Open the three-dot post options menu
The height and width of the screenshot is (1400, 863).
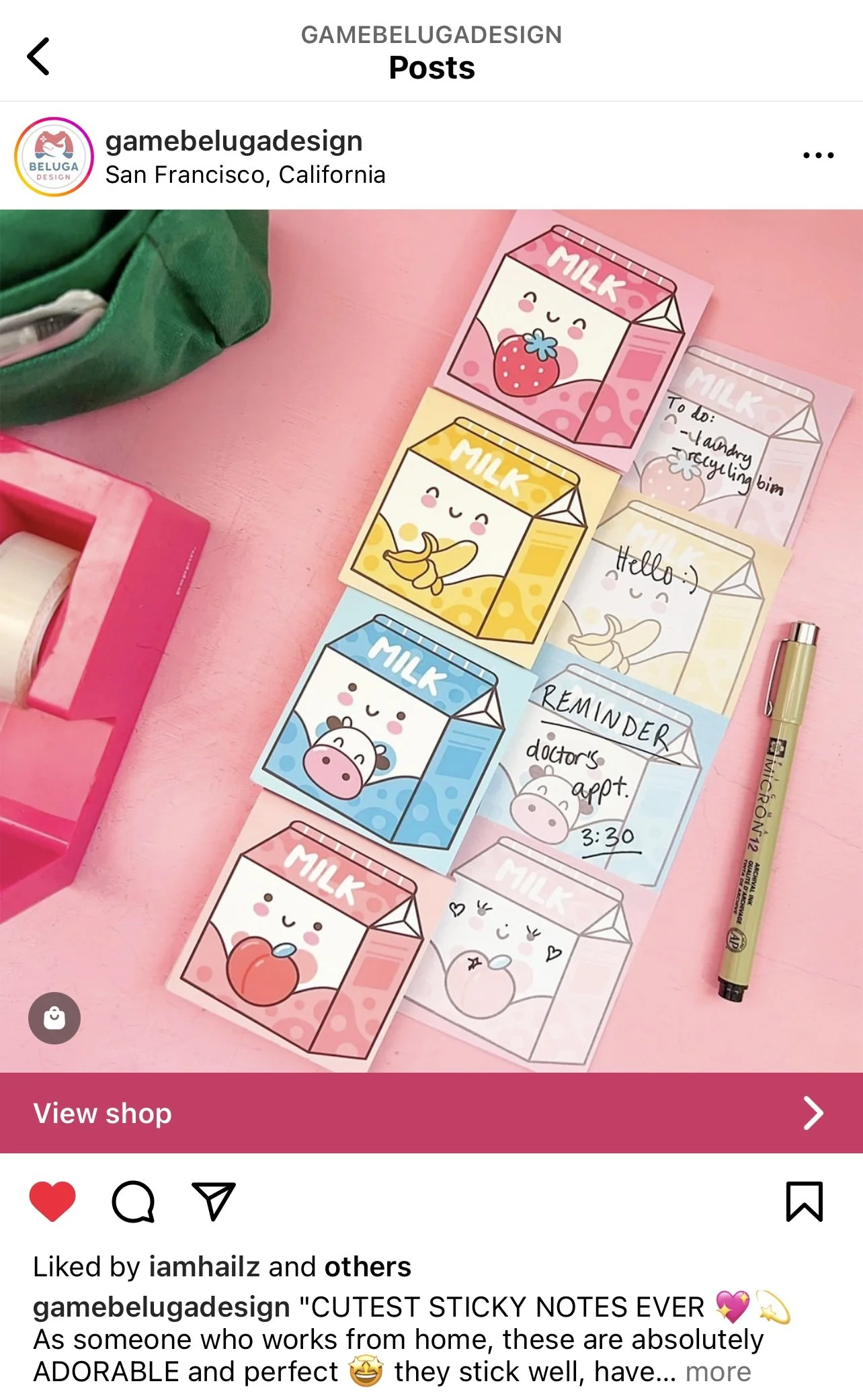coord(818,155)
